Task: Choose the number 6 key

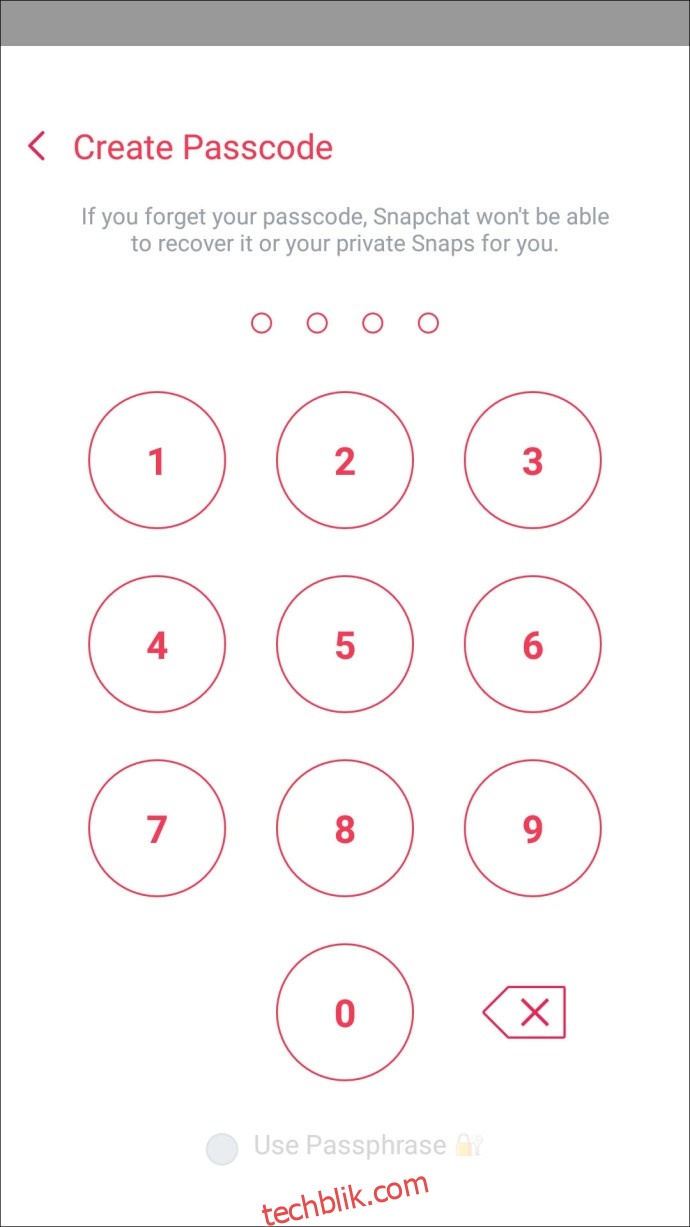Action: click(533, 645)
